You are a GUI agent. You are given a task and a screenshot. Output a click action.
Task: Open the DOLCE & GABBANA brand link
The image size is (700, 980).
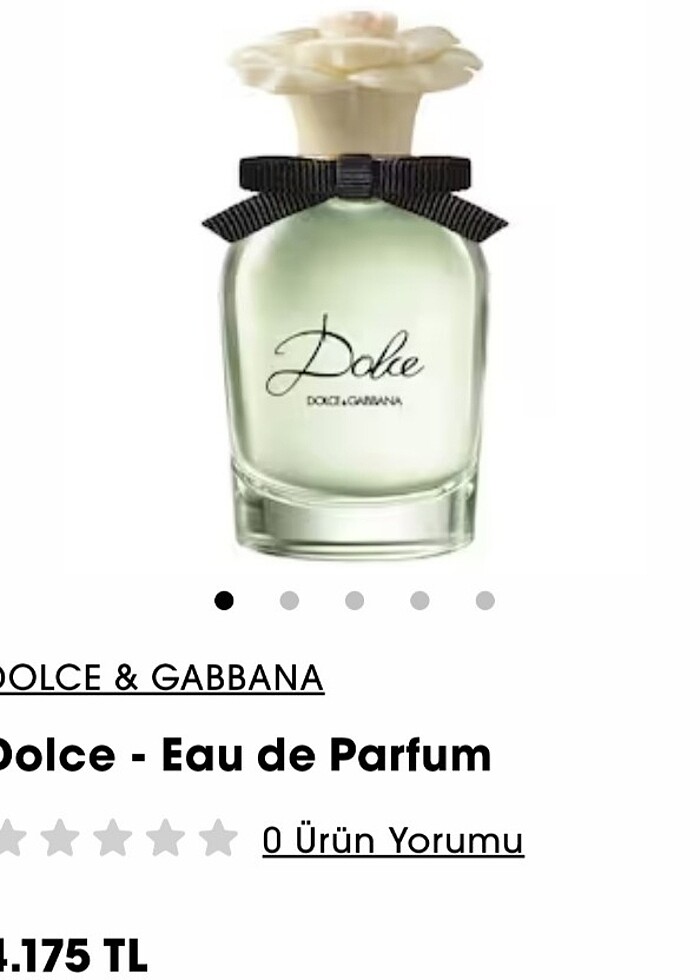[x=160, y=678]
